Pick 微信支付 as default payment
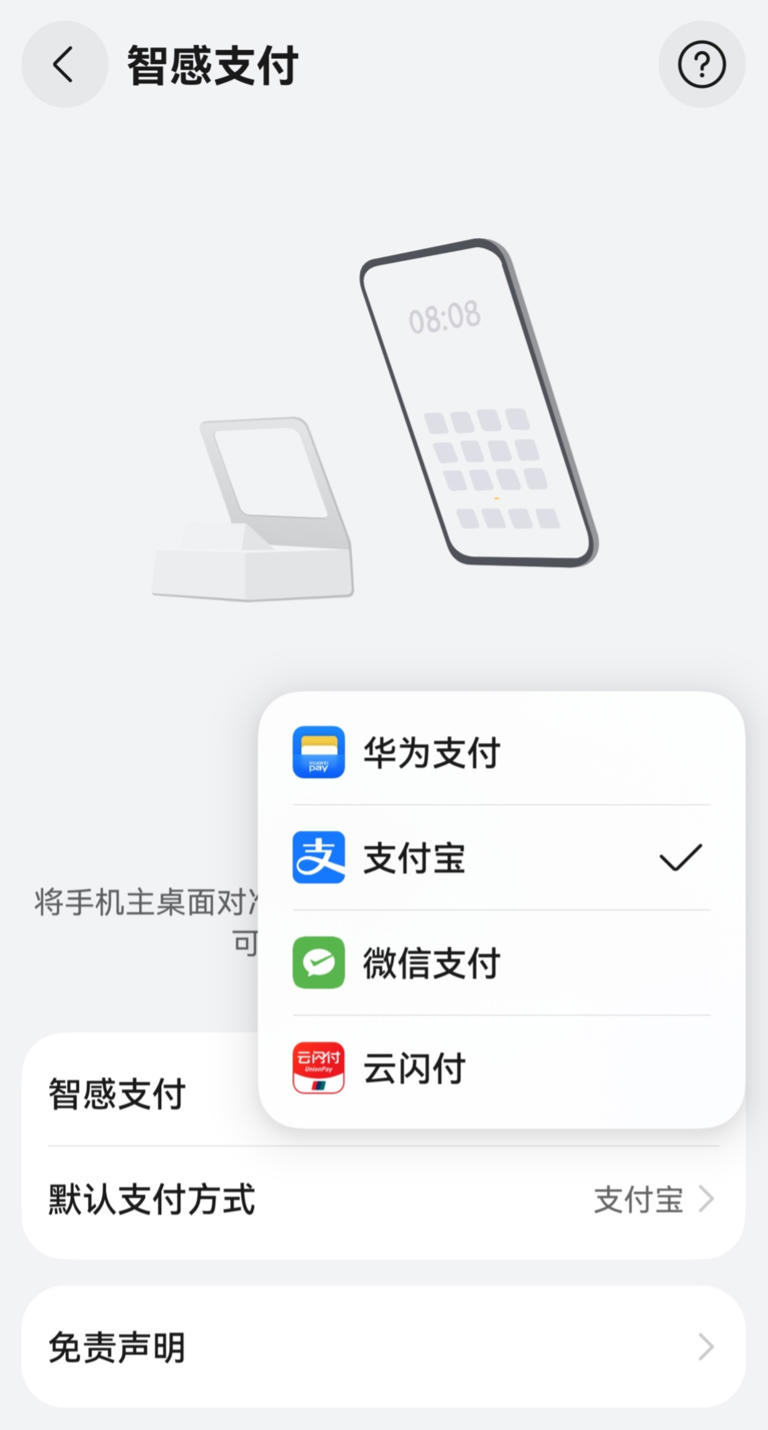 pos(500,963)
